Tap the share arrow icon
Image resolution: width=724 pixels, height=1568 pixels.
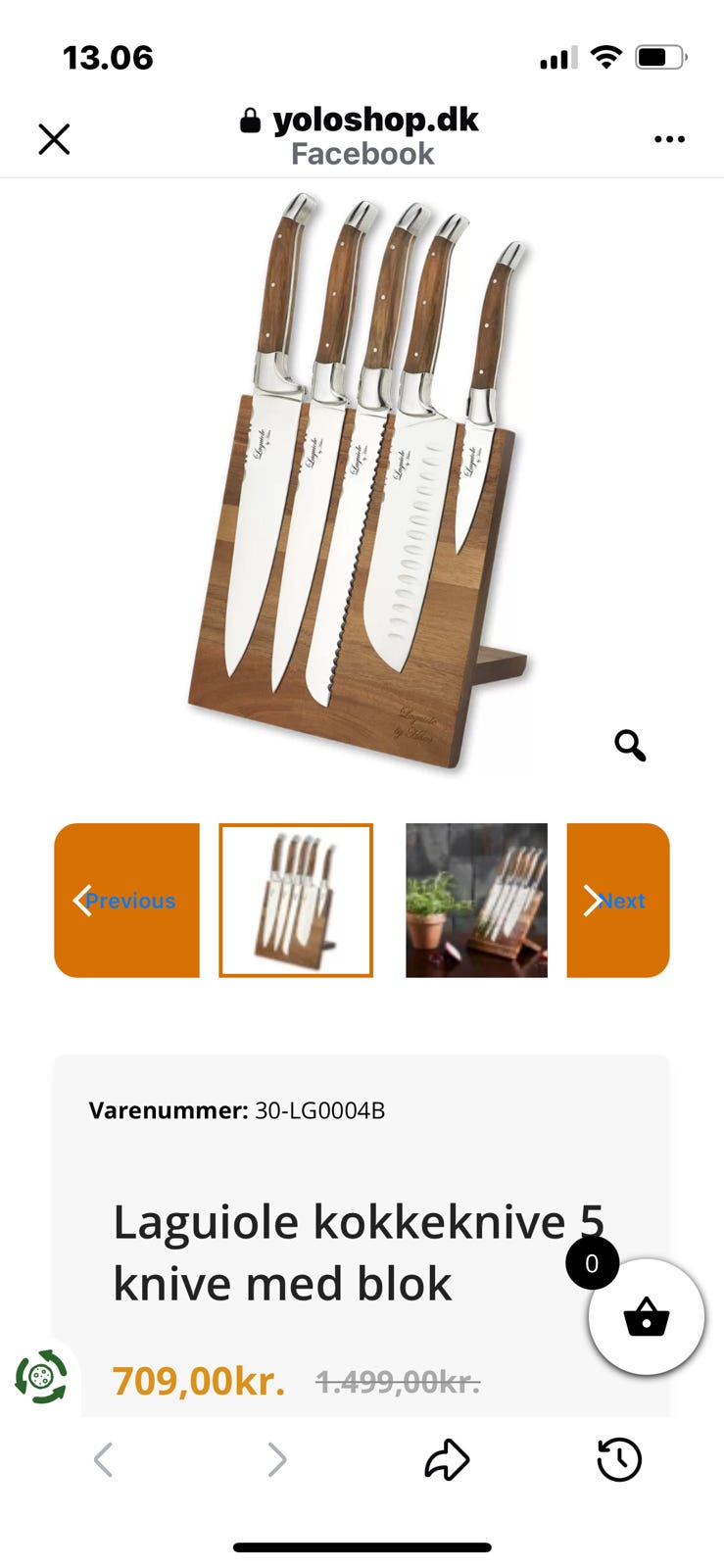(448, 1459)
